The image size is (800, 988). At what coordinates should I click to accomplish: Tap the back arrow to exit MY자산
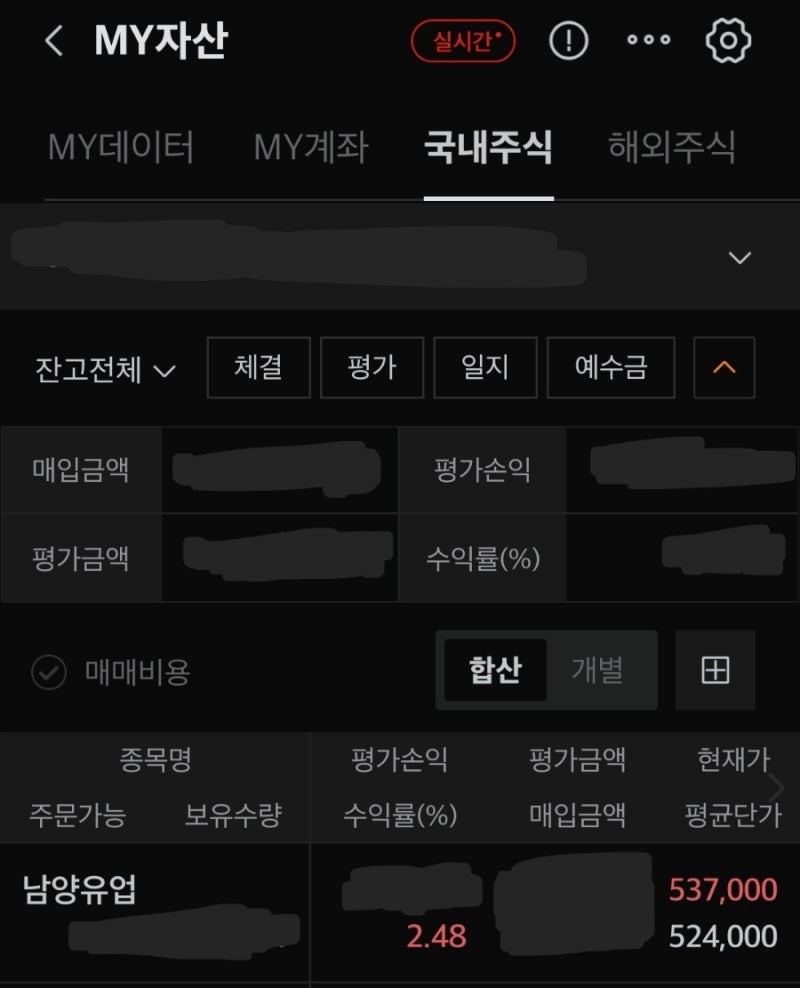click(x=52, y=40)
